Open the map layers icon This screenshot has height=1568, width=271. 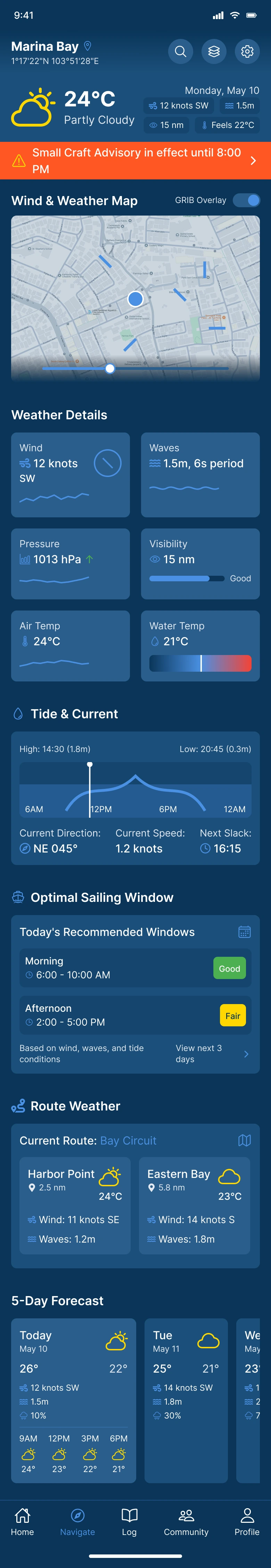click(x=214, y=52)
